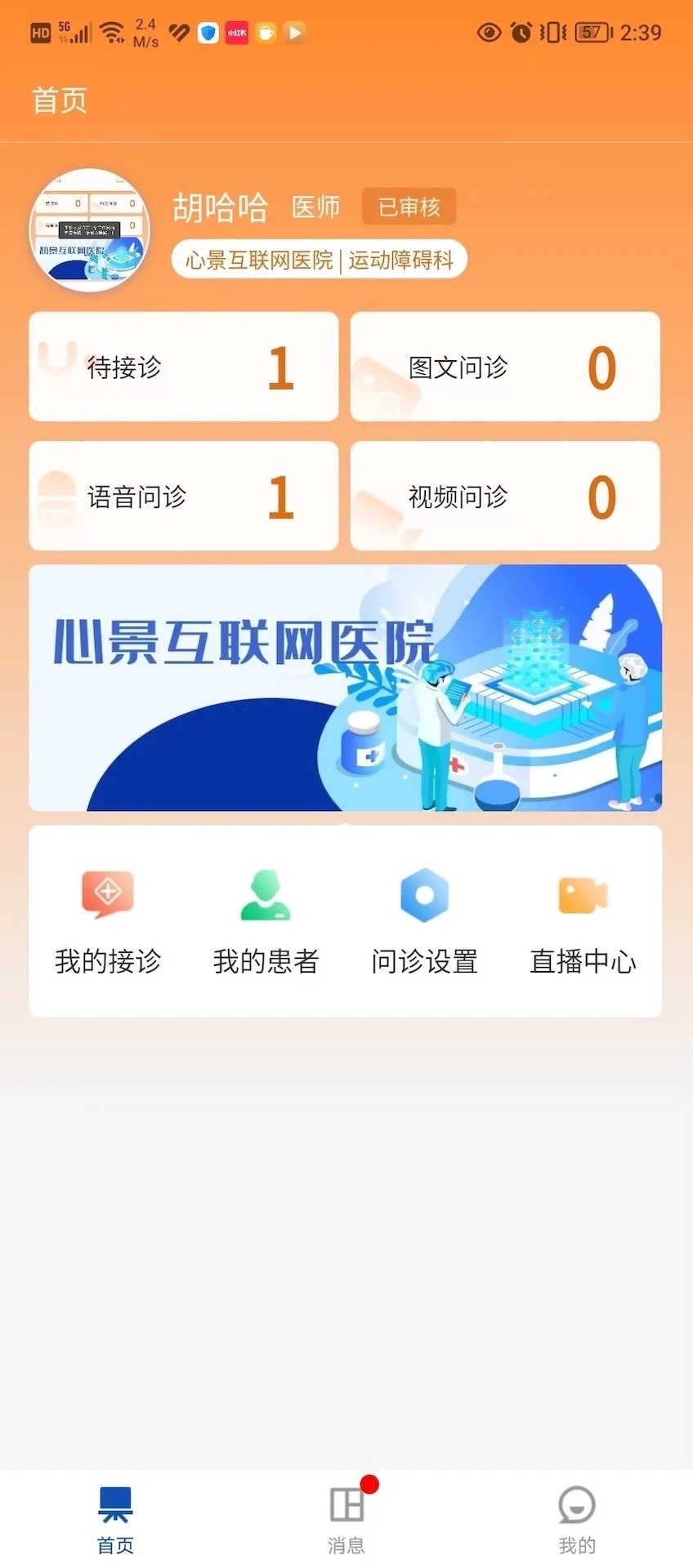Open the 语音问诊 voice consultation card
The height and width of the screenshot is (1568, 693).
[x=183, y=496]
